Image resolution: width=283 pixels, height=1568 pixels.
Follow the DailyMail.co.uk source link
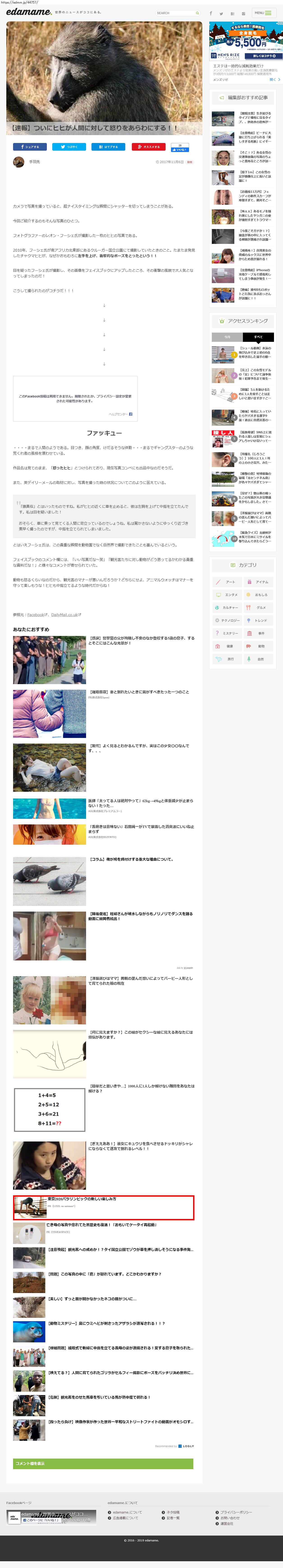(x=64, y=615)
